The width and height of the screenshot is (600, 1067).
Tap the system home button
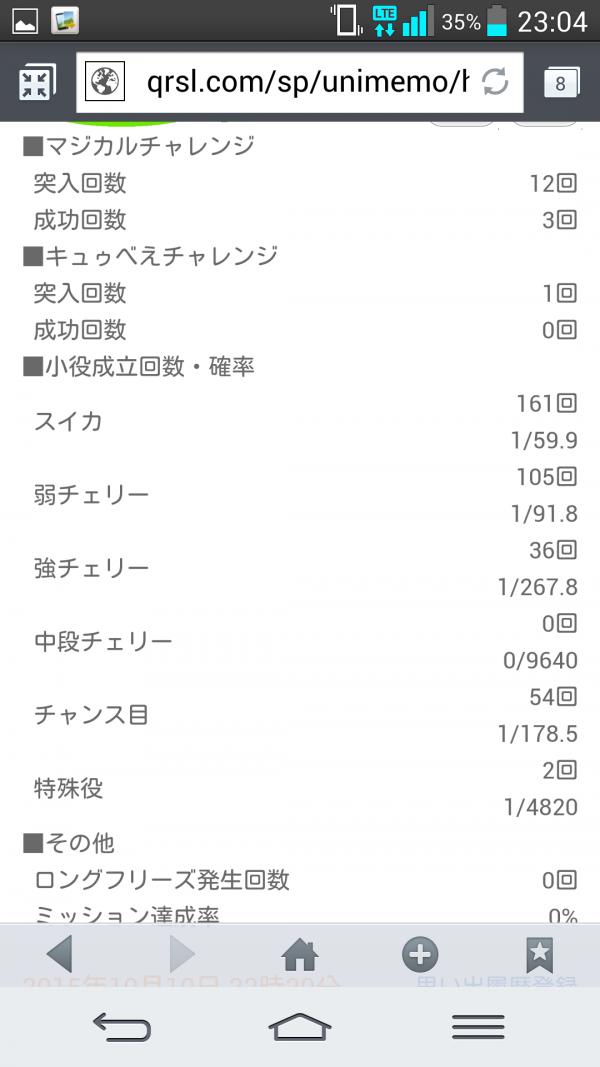click(x=300, y=1026)
